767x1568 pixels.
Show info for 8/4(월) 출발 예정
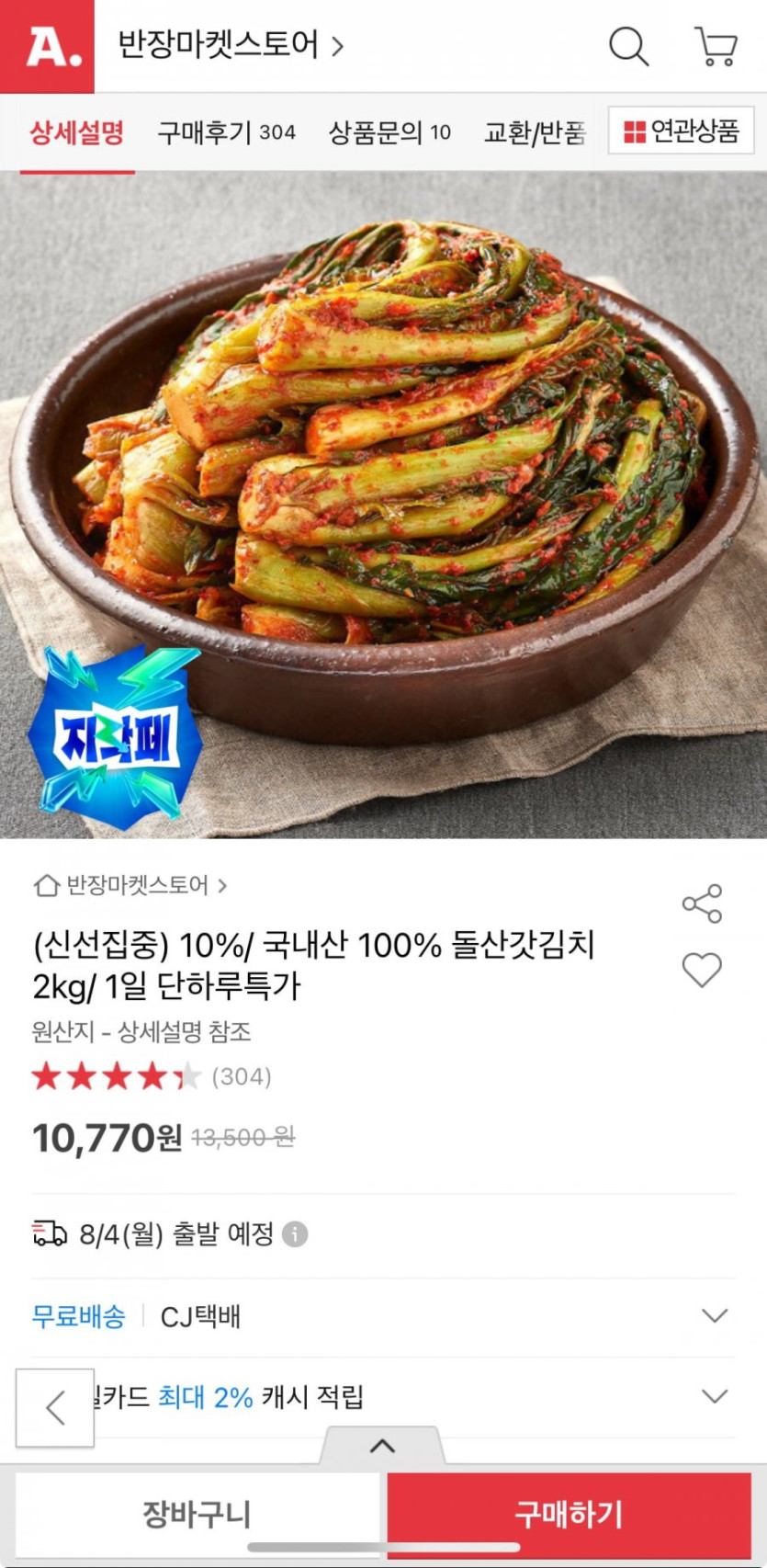tap(295, 1233)
